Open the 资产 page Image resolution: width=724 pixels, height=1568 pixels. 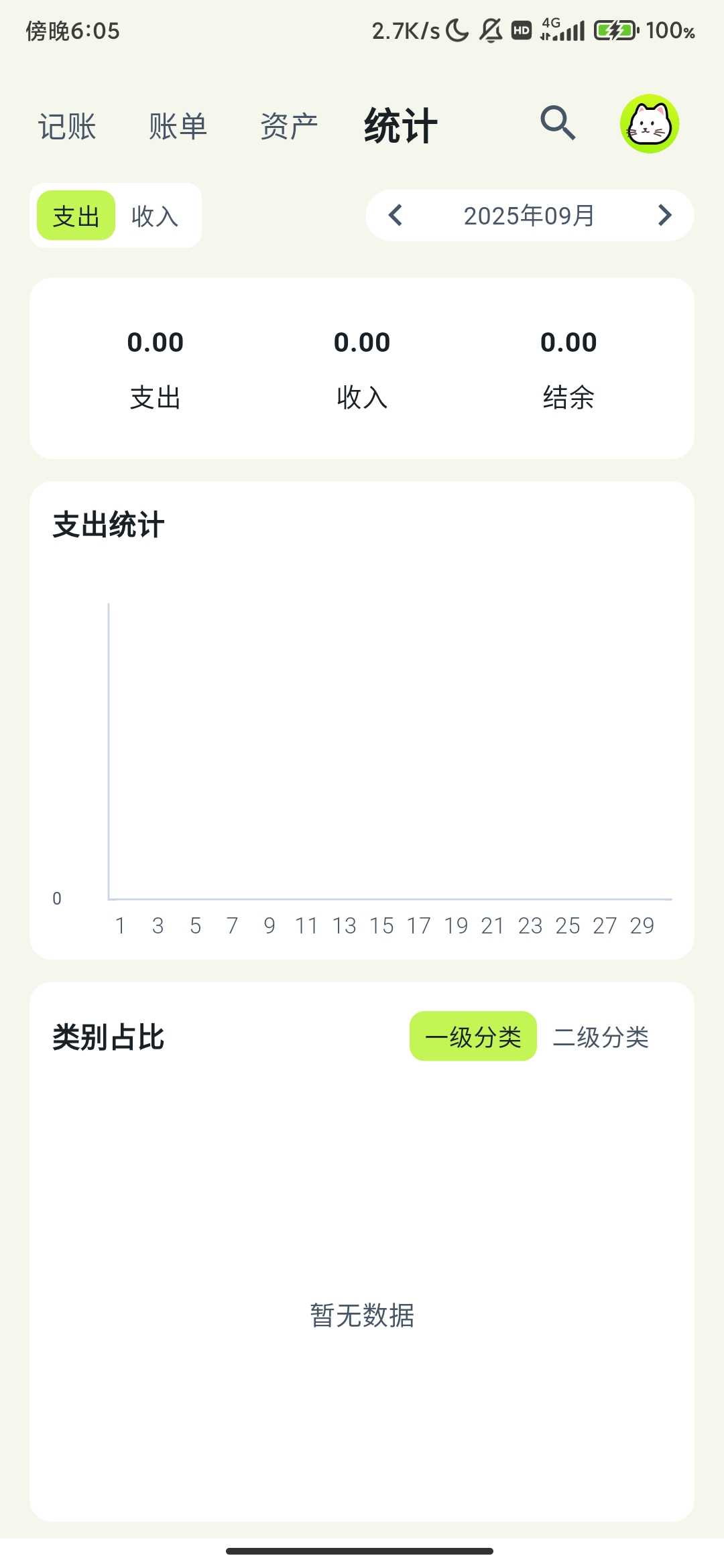288,126
